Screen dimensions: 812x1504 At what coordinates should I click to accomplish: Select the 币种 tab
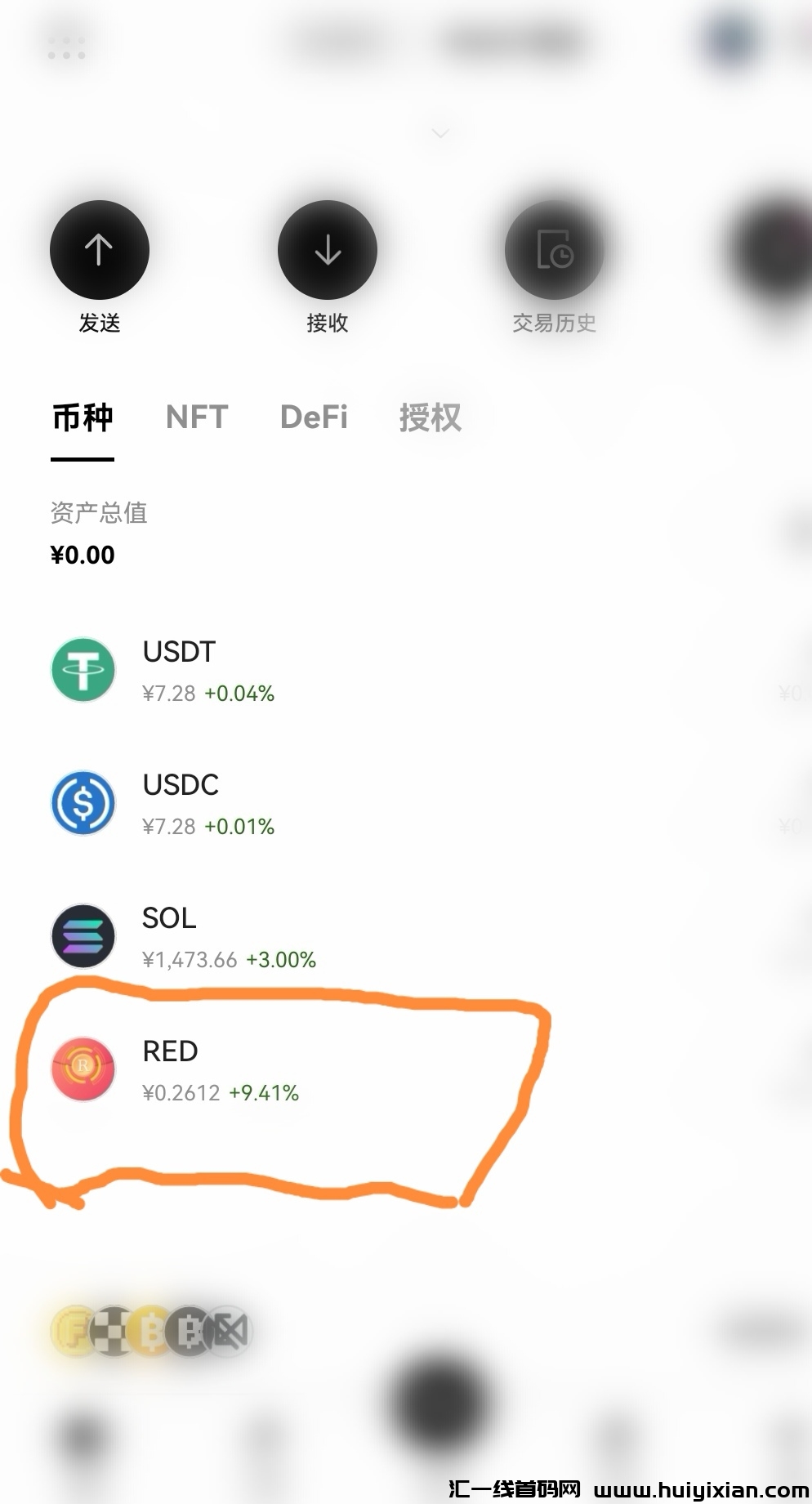click(x=83, y=417)
